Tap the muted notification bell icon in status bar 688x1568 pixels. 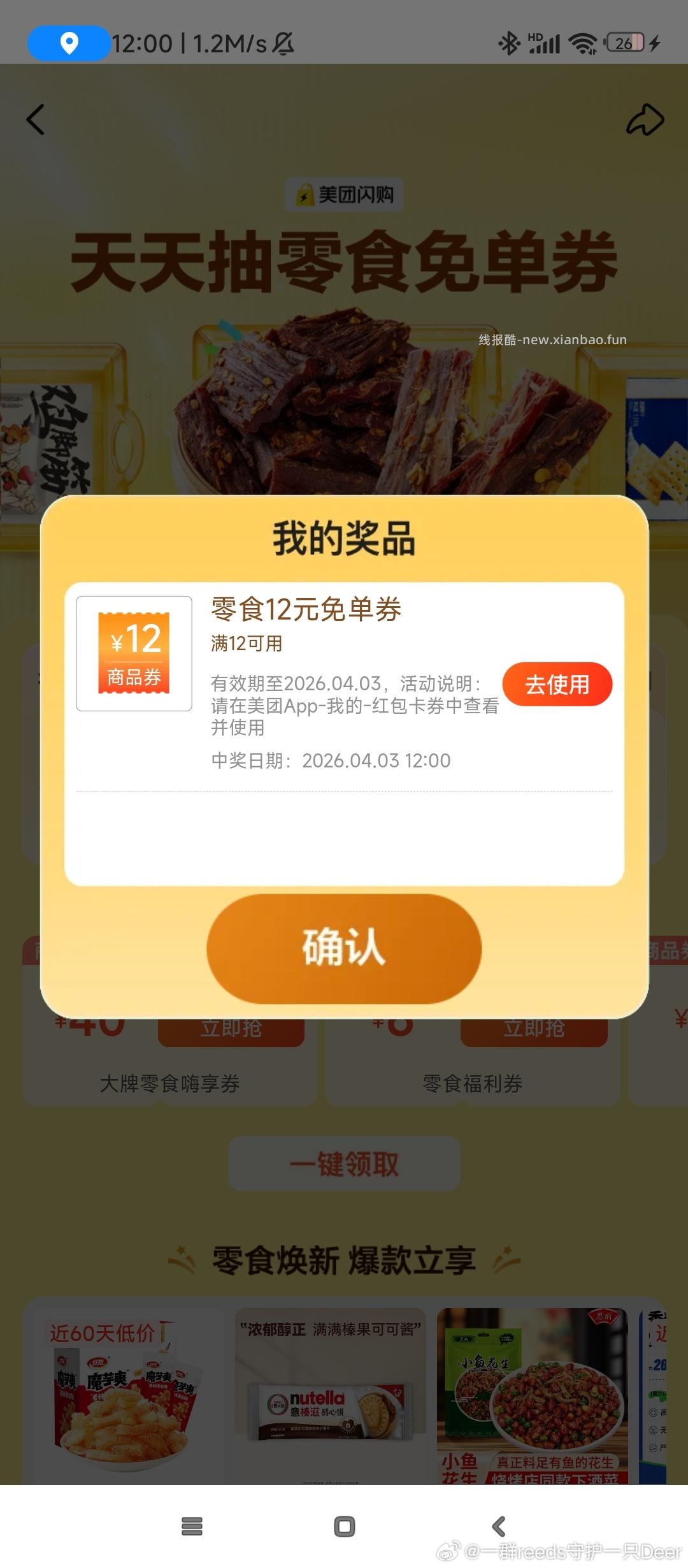coord(282,43)
